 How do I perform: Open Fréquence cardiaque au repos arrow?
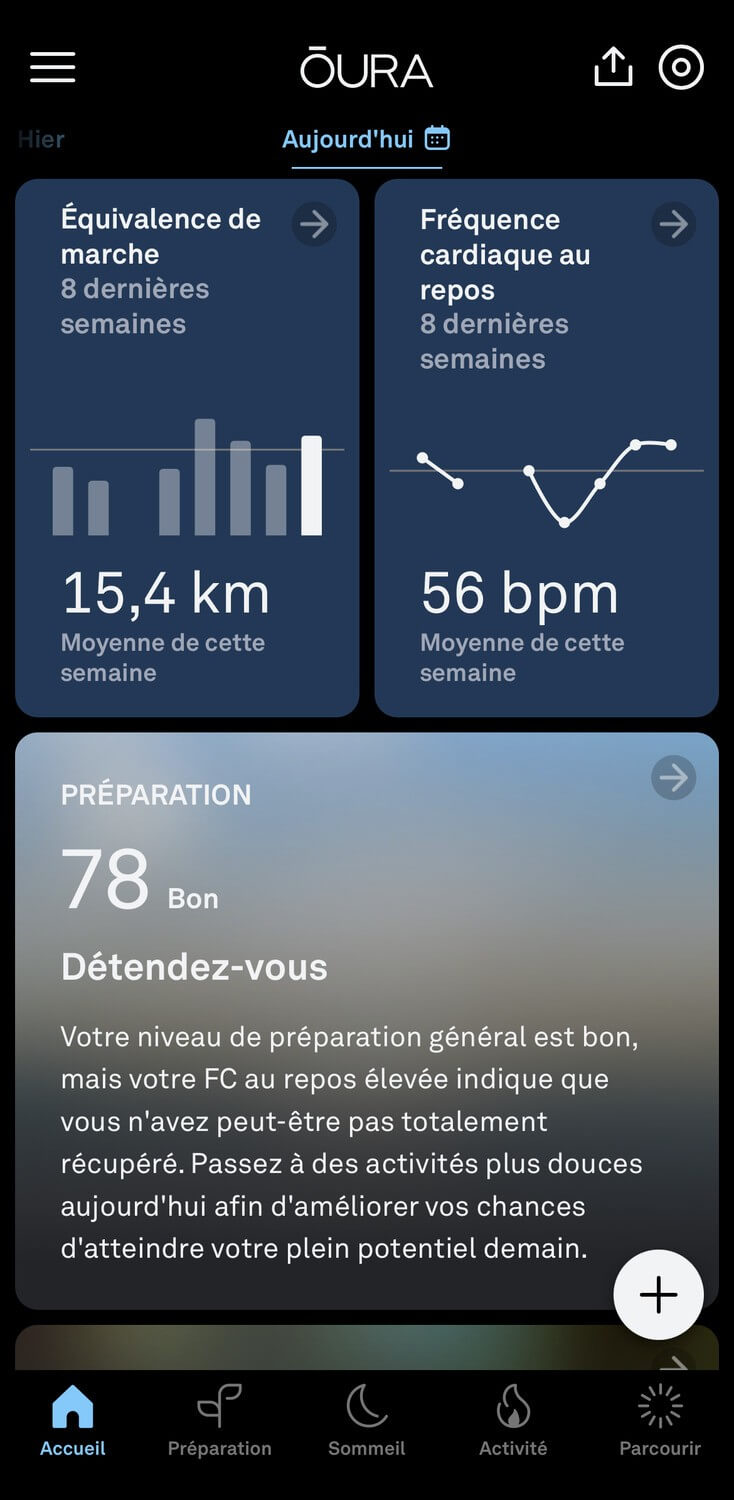[674, 224]
